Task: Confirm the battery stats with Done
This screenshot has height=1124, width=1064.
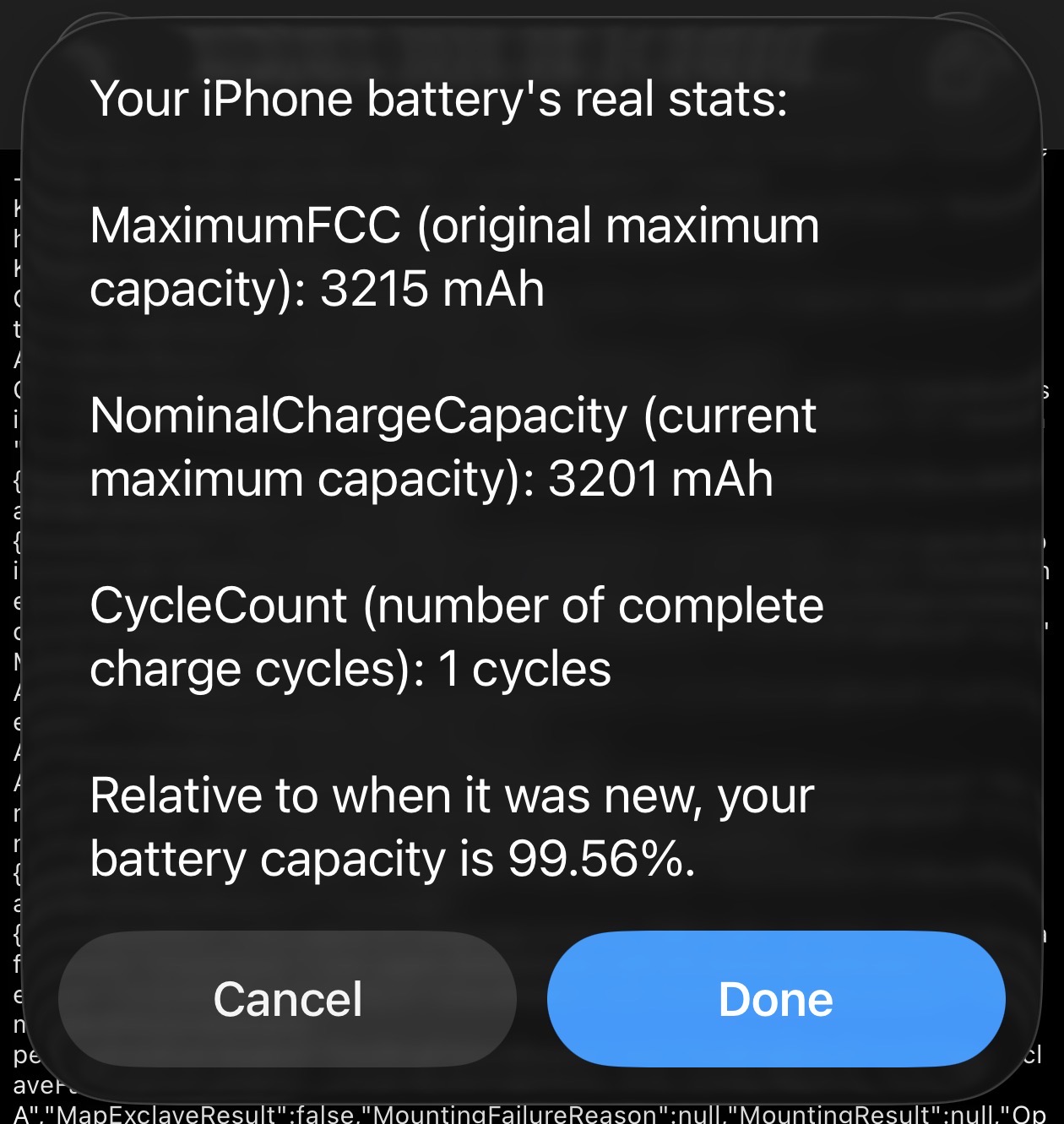Action: click(x=775, y=999)
